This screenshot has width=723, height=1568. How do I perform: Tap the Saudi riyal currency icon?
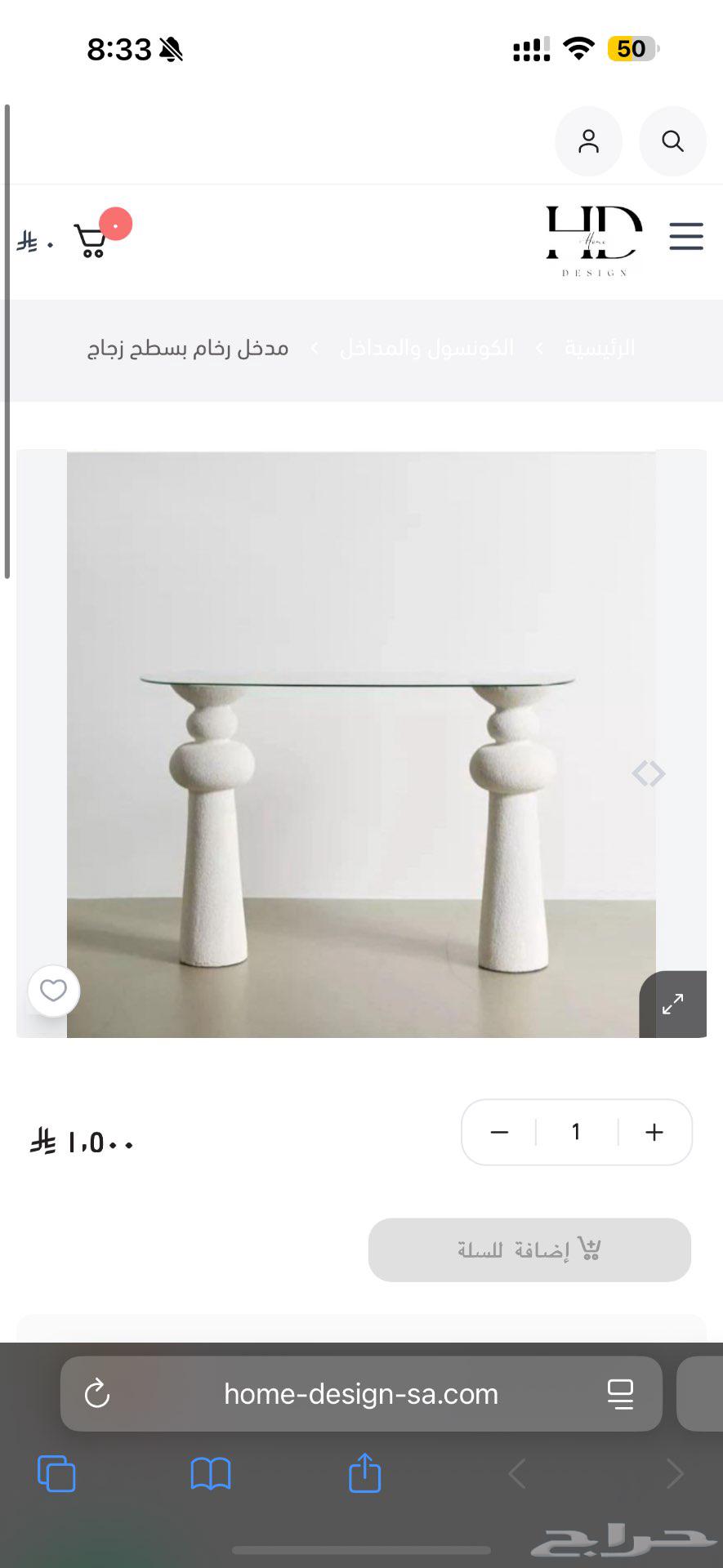pyautogui.click(x=29, y=240)
